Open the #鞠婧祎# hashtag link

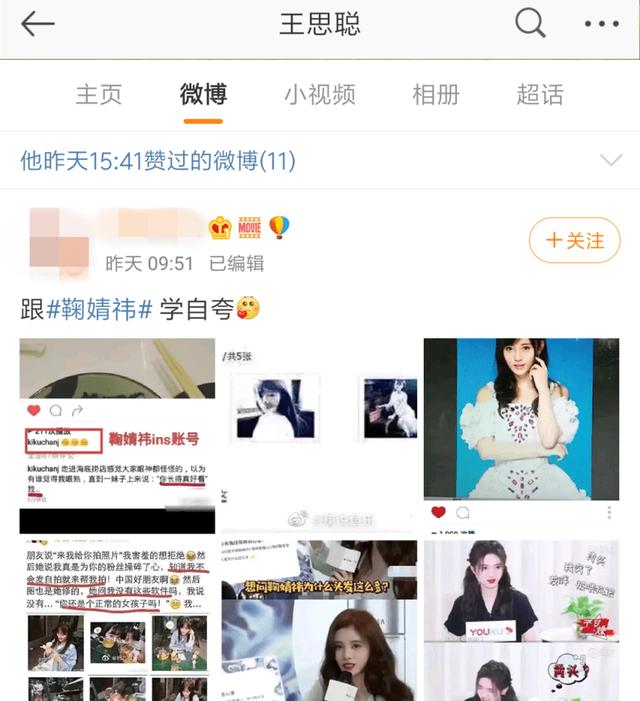99,309
